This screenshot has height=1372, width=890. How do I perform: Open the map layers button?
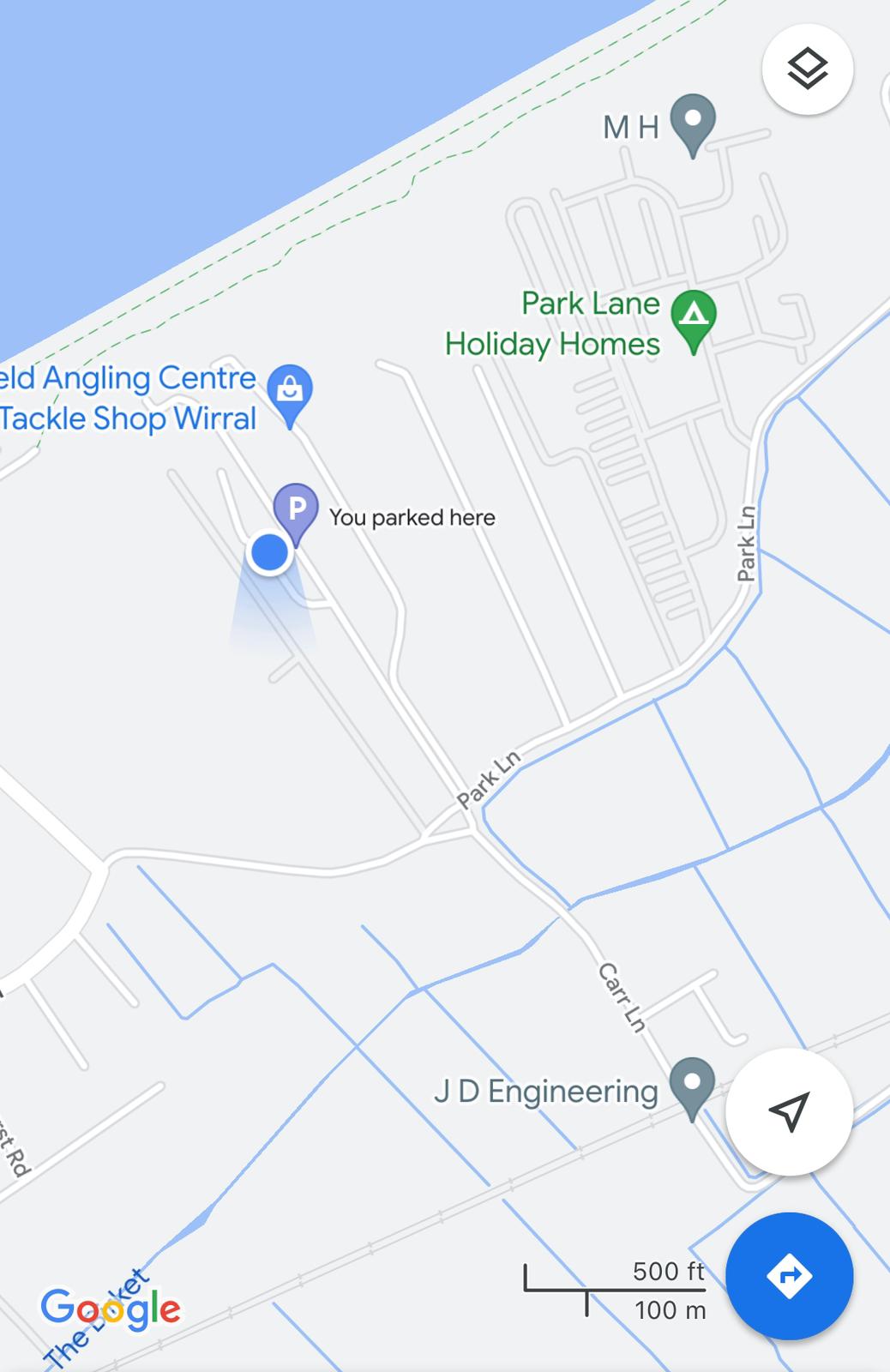point(807,69)
